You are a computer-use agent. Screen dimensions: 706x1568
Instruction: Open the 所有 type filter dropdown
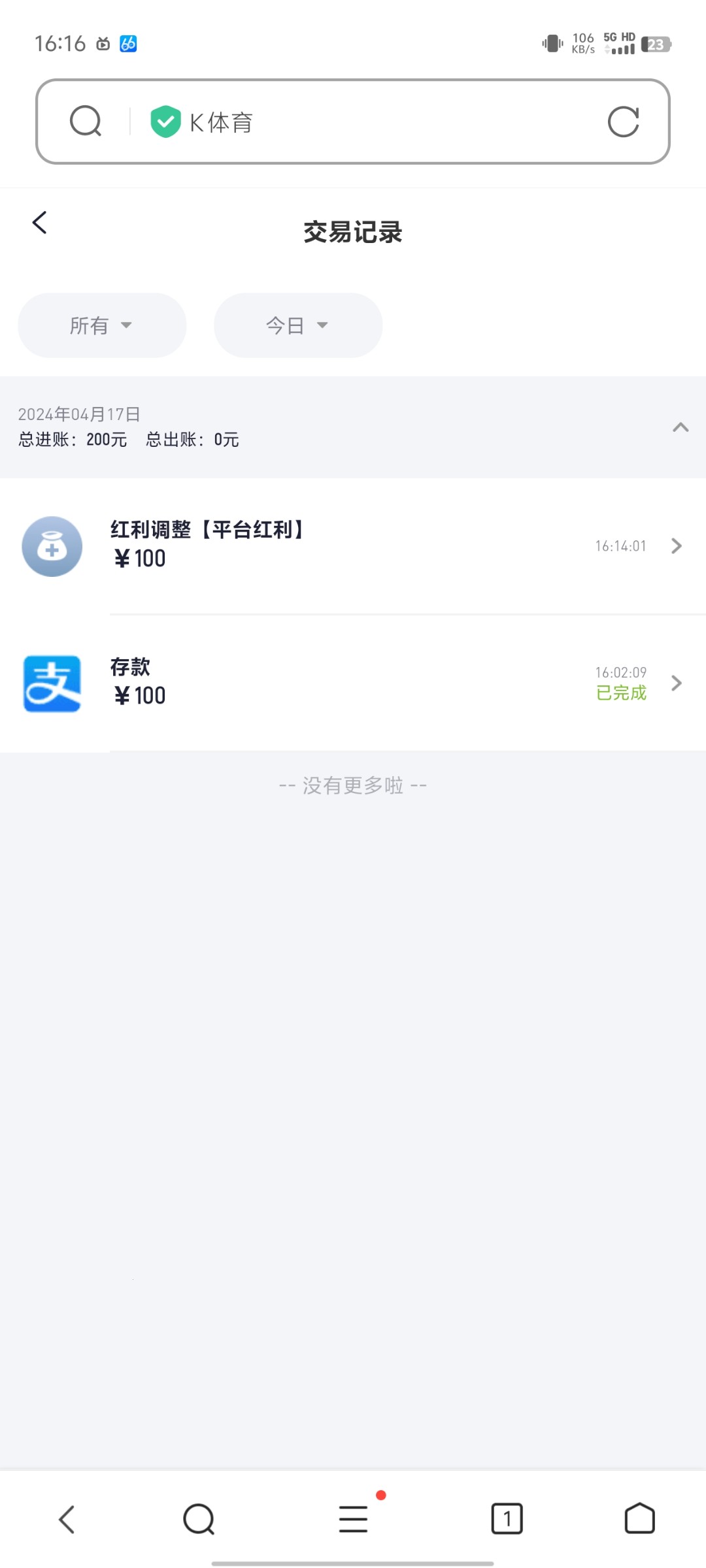point(102,325)
